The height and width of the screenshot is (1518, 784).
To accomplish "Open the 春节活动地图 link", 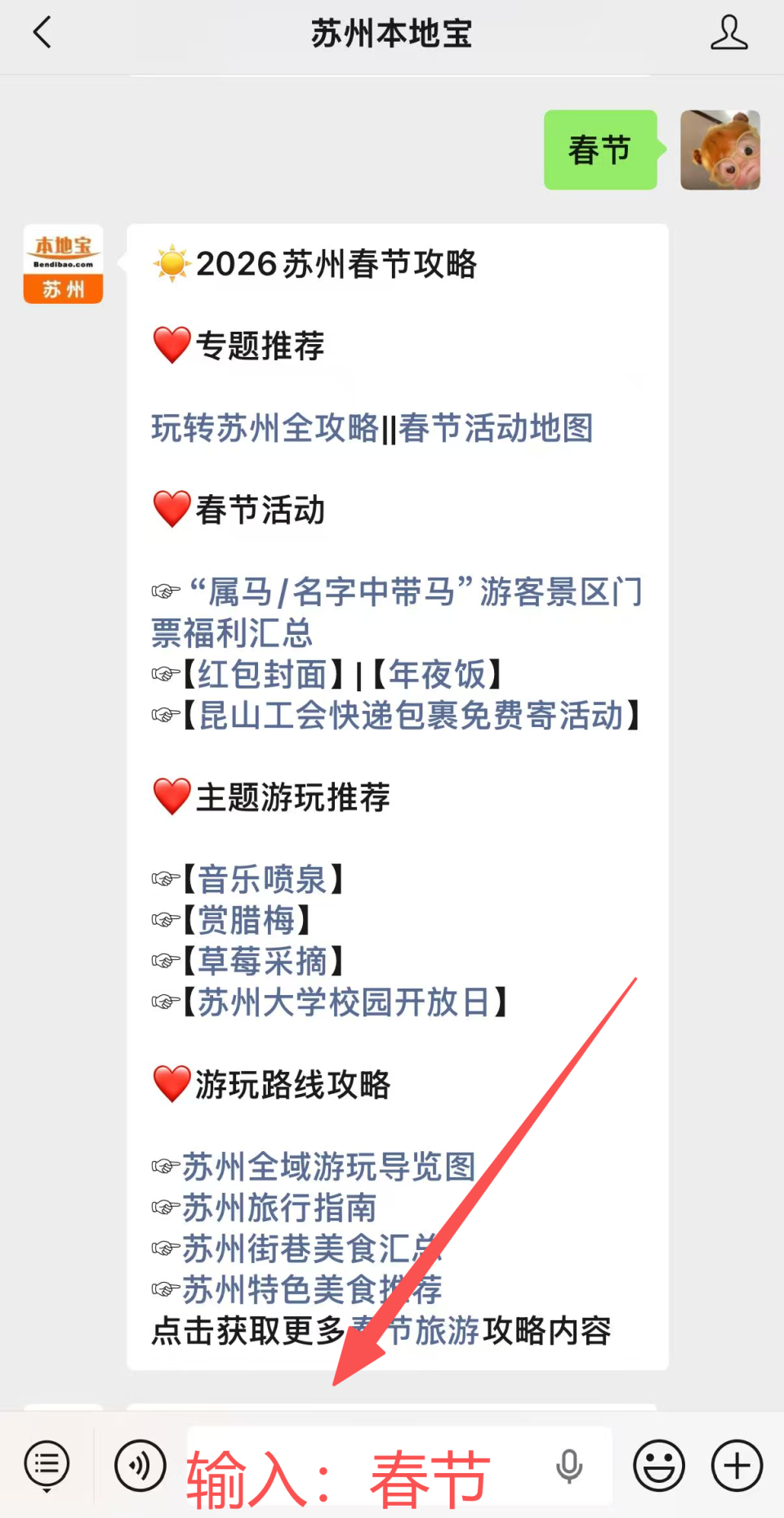I will (x=497, y=429).
